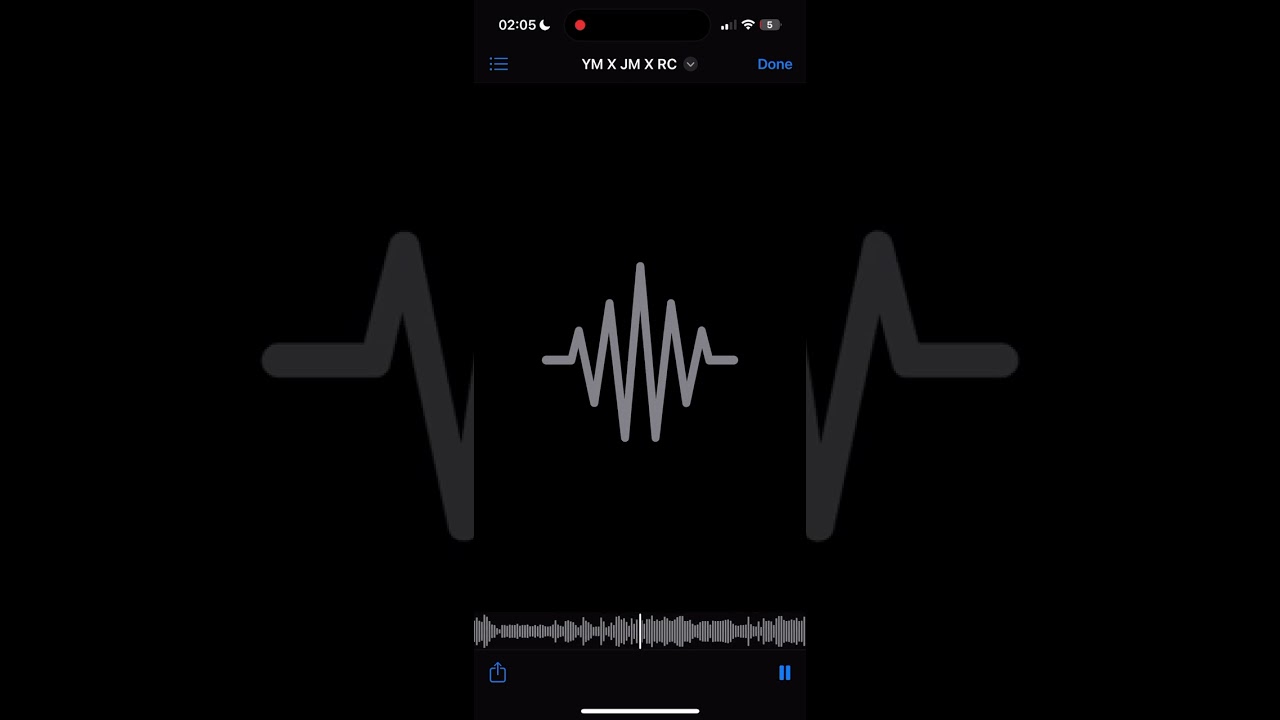The height and width of the screenshot is (720, 1280).
Task: Pause the playback
Action: point(784,673)
